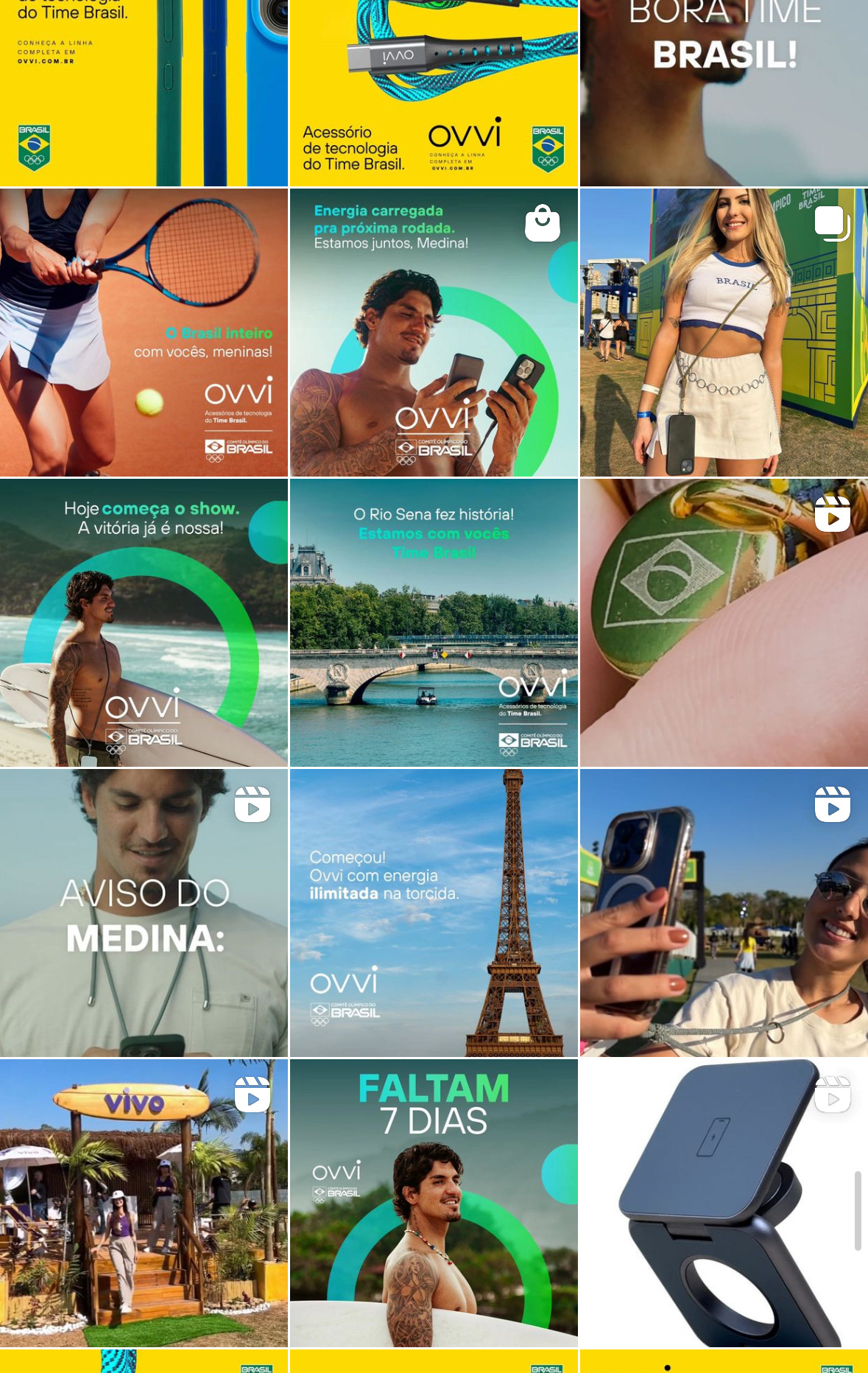
Task: Play the "AVISO DO MEDINA:" reel
Action: pyautogui.click(x=144, y=913)
